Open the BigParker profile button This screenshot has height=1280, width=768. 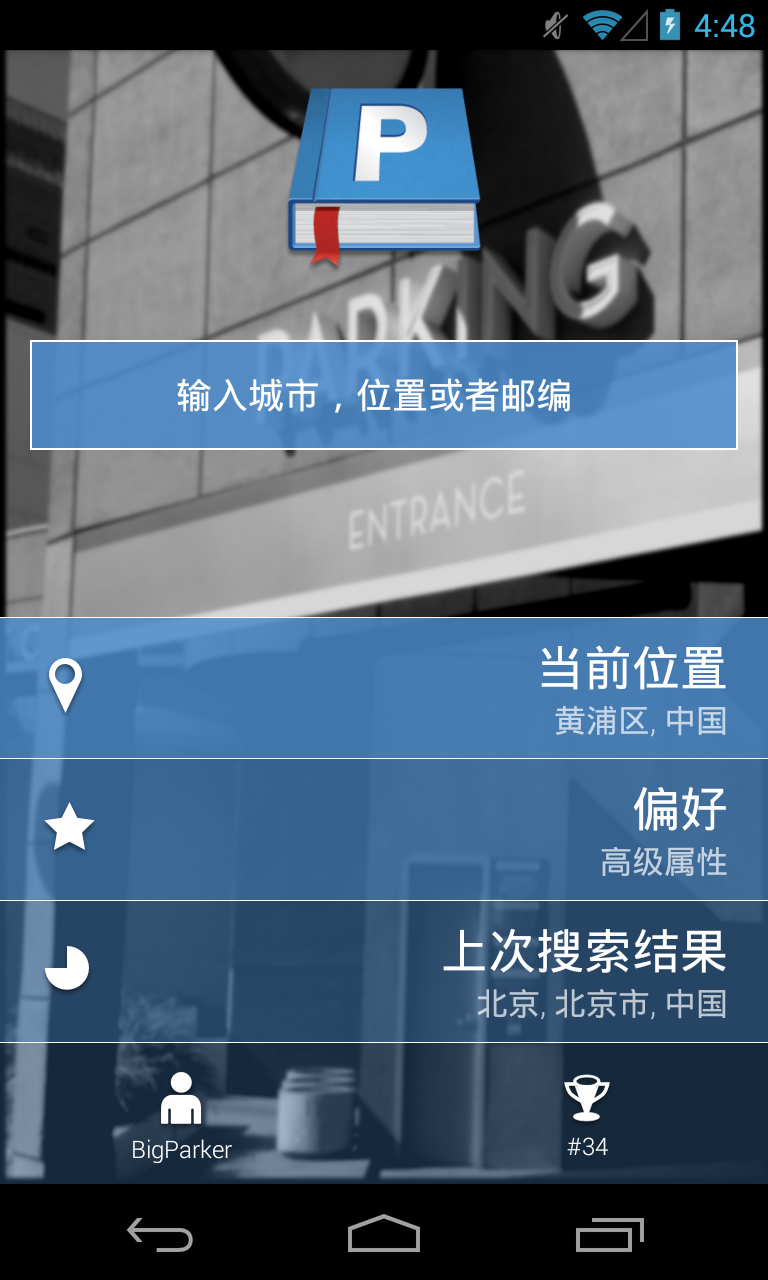[182, 1115]
